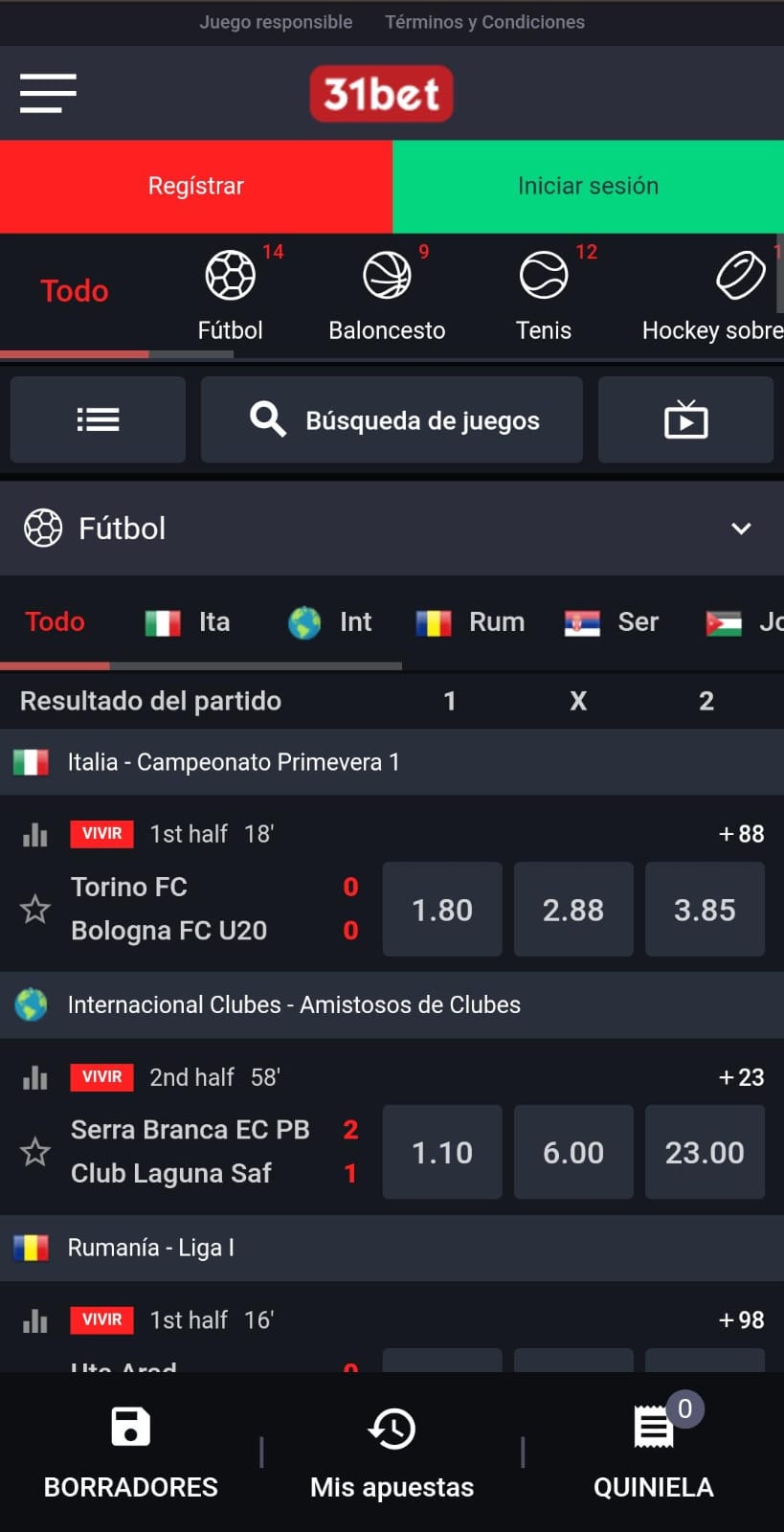This screenshot has width=784, height=1532.
Task: Open statistics icon for Serra Branca match
Action: 35,1077
